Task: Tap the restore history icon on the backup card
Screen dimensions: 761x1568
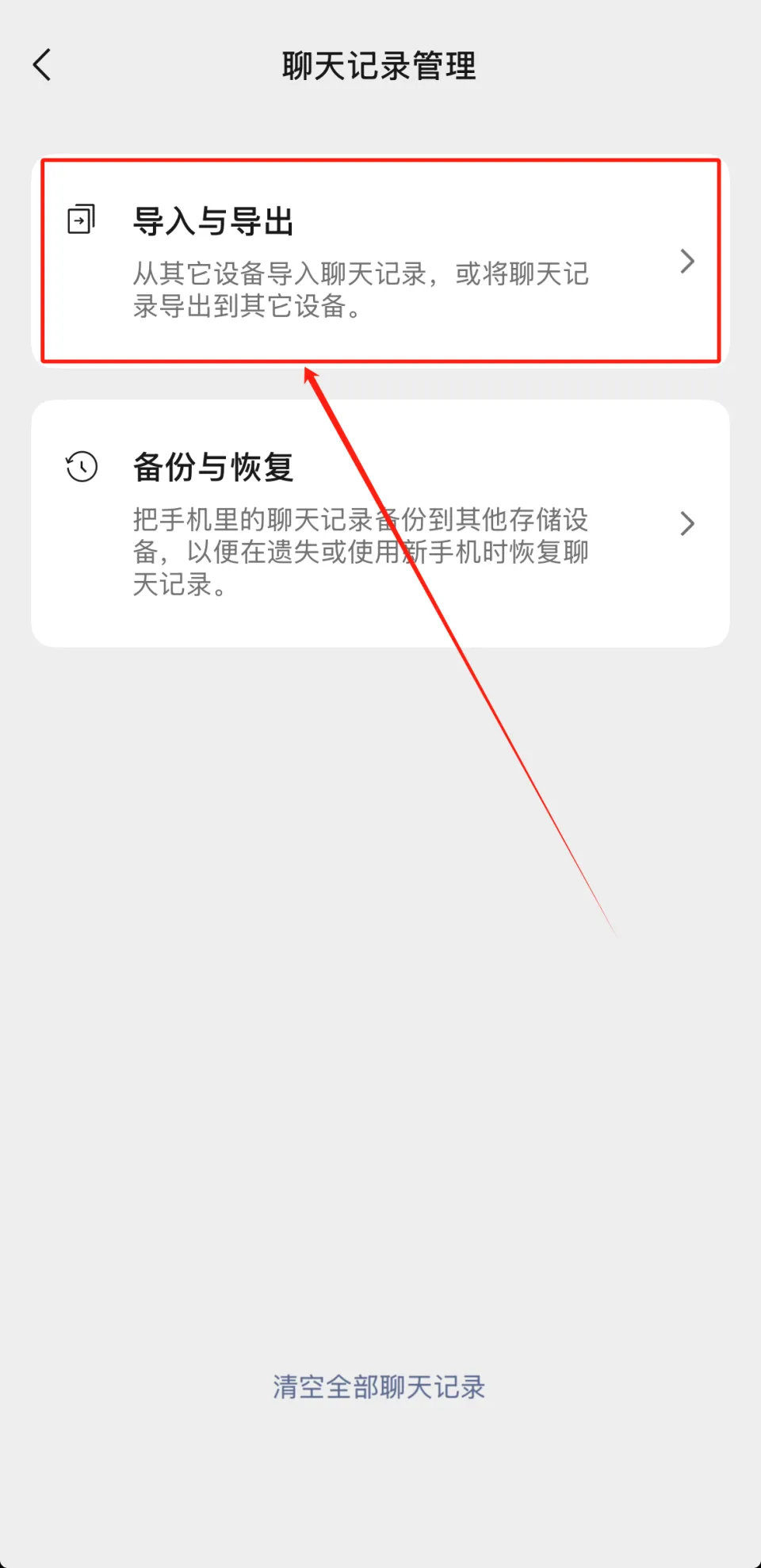Action: coord(81,465)
